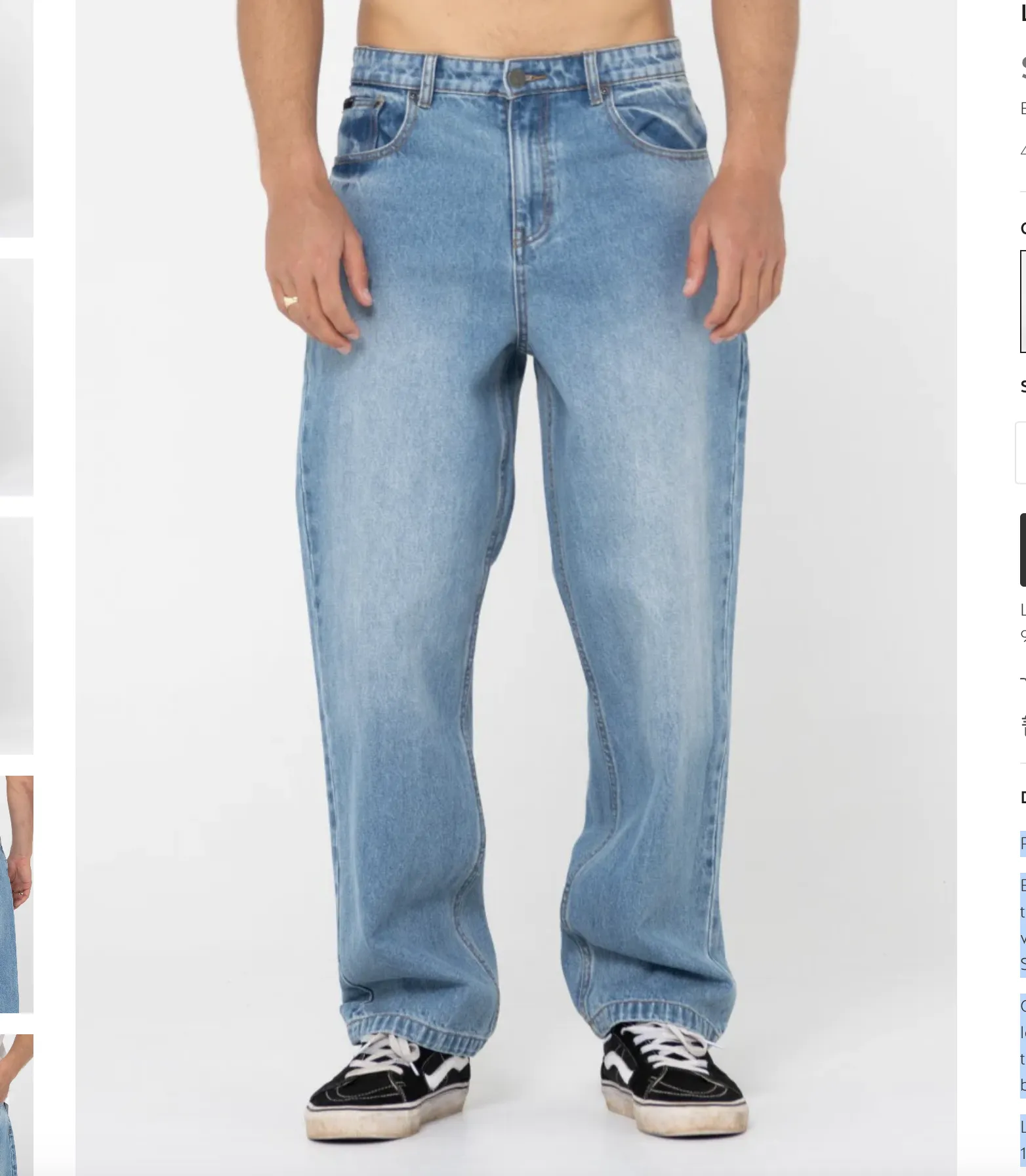
Task: Select the bottom partially visible gallery thumbnail
Action: click(x=16, y=1108)
